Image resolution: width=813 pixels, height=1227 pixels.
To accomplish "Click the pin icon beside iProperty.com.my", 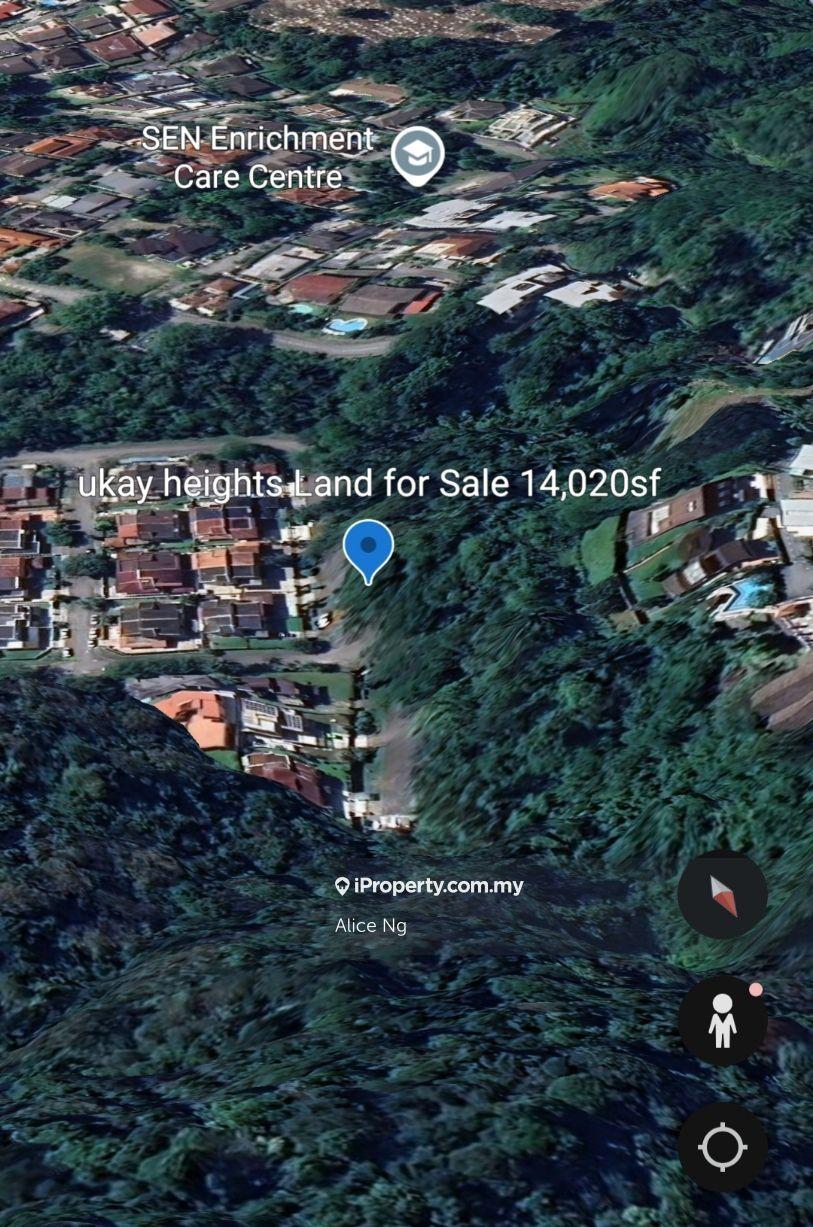I will point(340,886).
